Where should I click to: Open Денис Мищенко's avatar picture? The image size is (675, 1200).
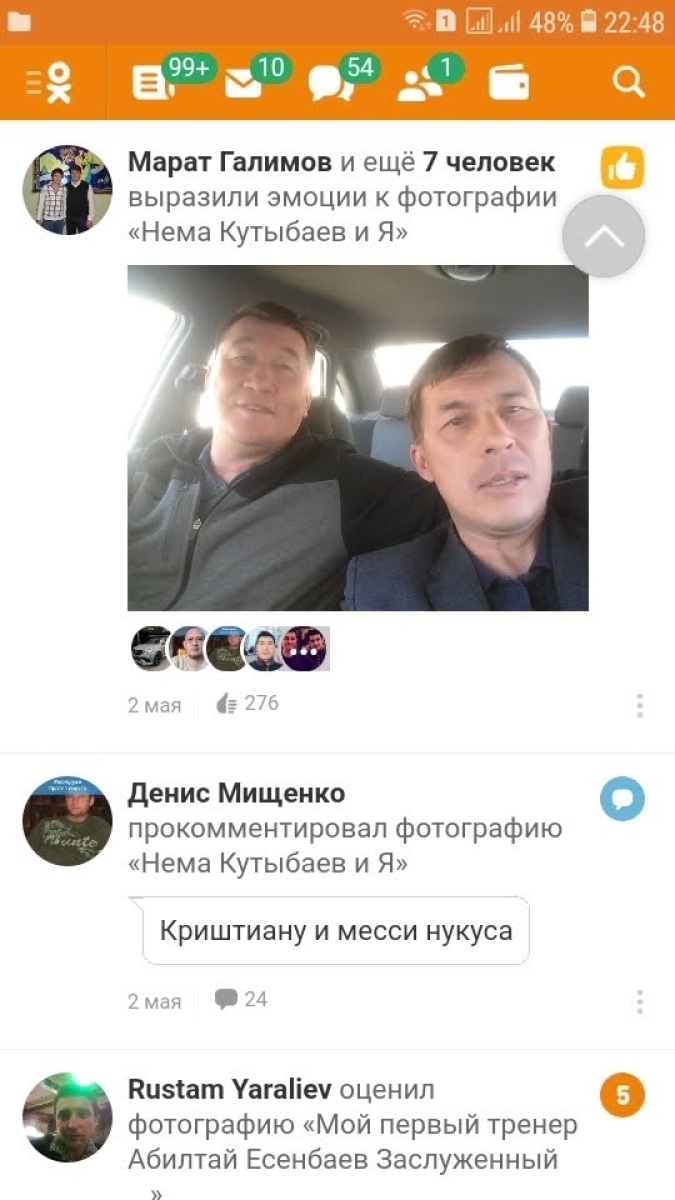67,821
